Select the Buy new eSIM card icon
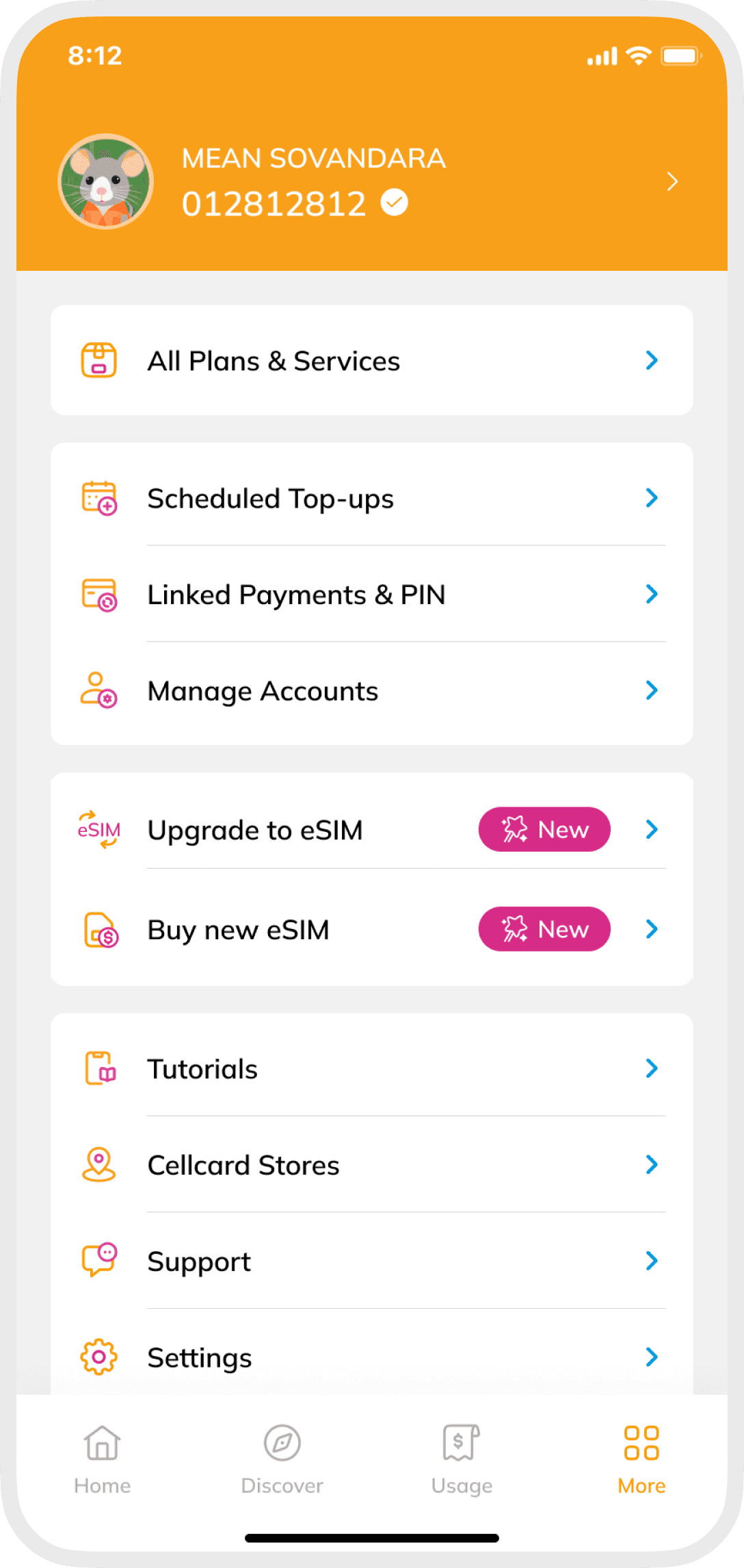The height and width of the screenshot is (1568, 744). (x=98, y=929)
